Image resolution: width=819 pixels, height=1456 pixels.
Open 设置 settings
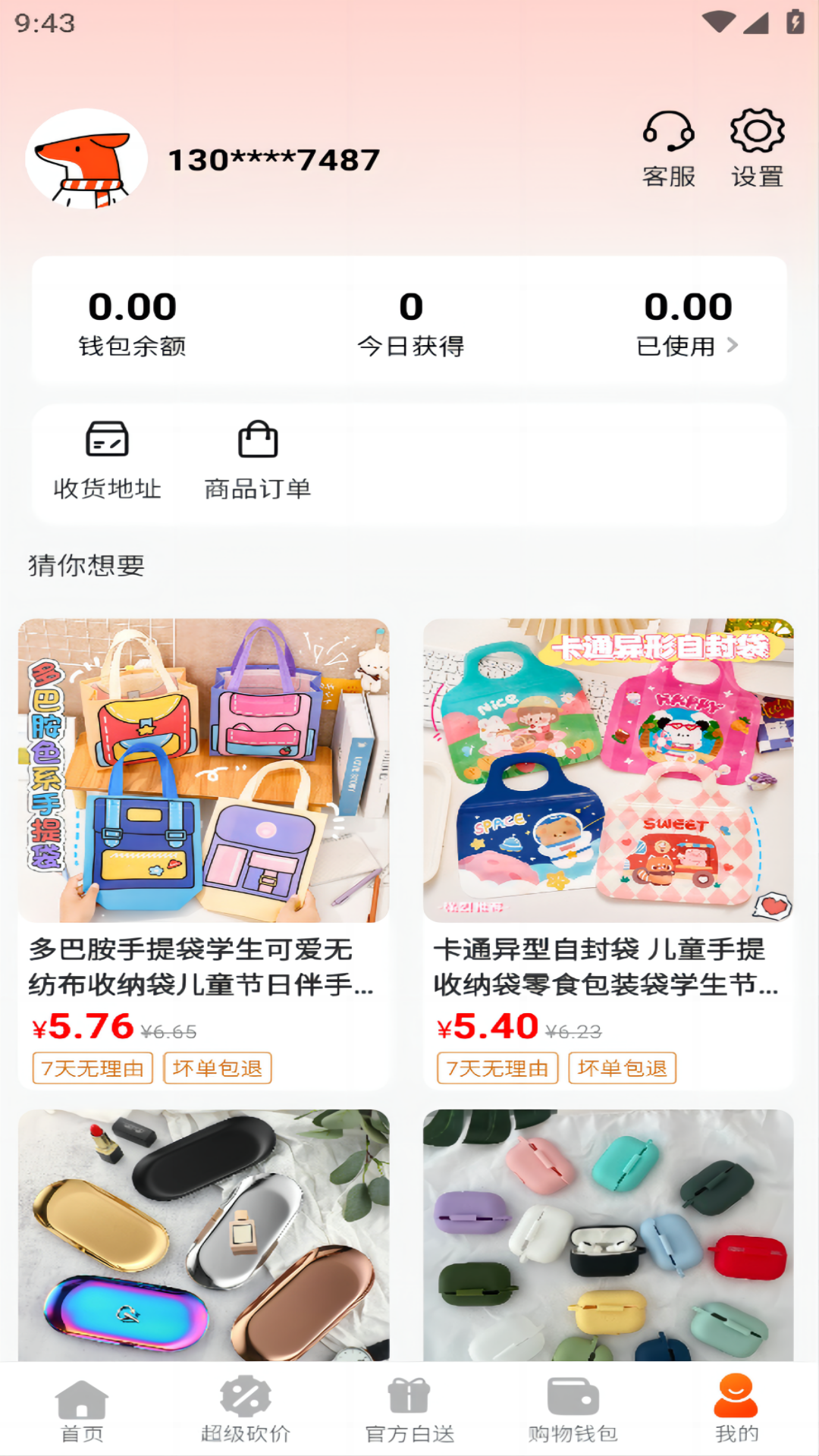(x=757, y=148)
